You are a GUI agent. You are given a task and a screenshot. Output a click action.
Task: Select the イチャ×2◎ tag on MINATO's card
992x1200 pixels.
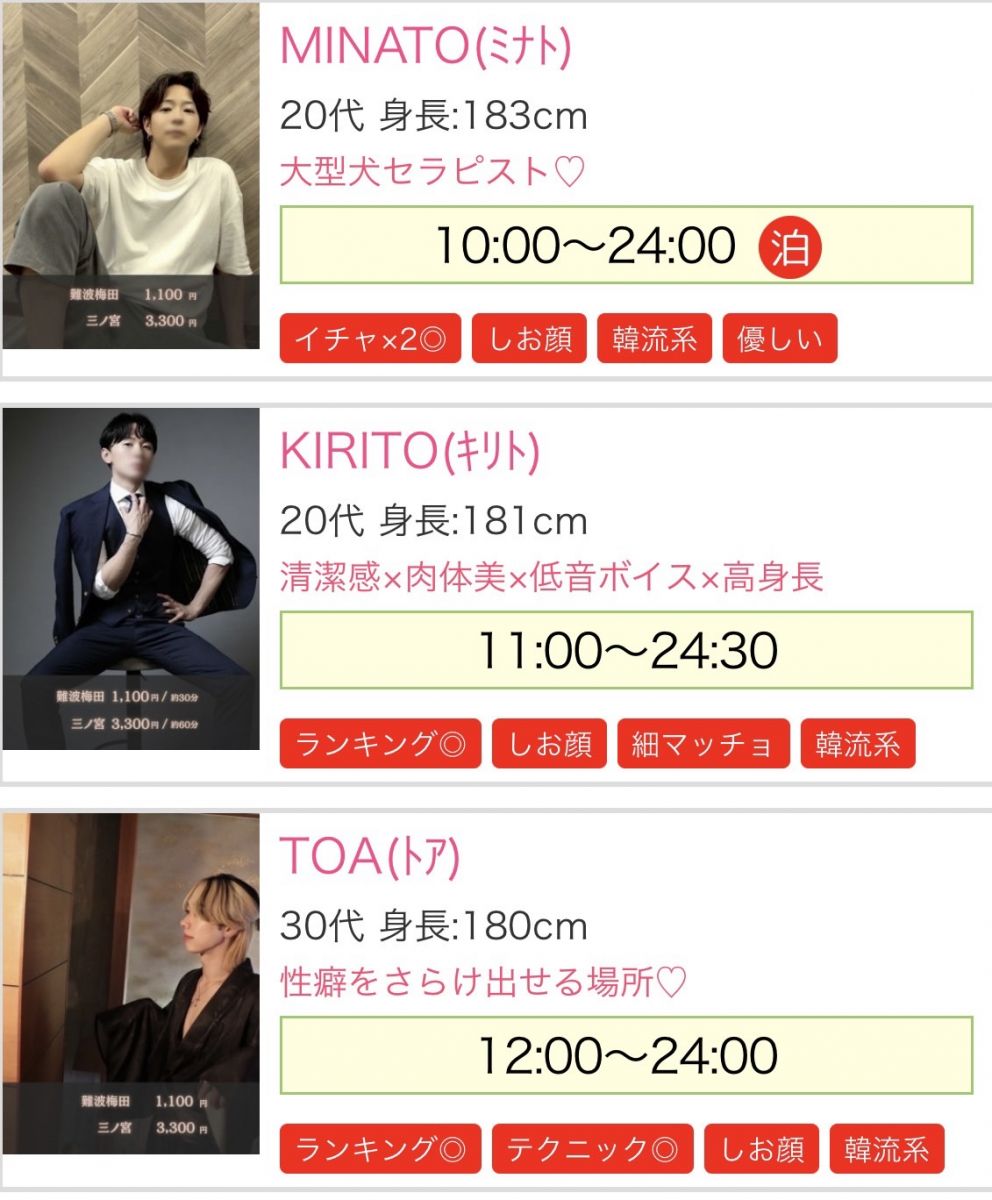(x=370, y=340)
